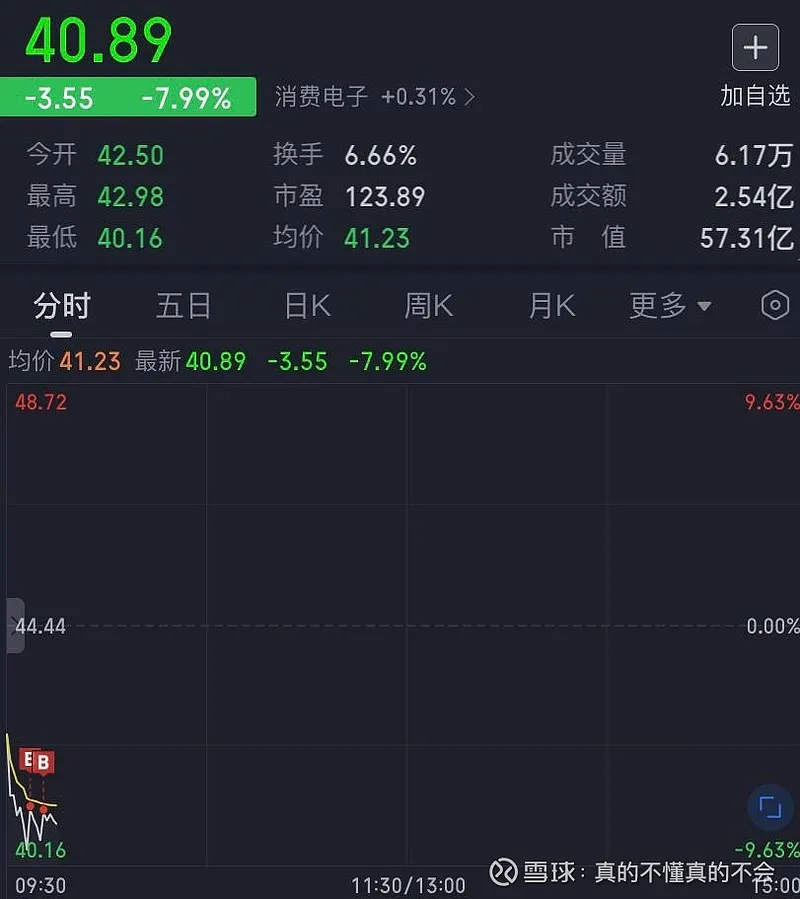Image resolution: width=800 pixels, height=899 pixels.
Task: Add this stock to watchlist
Action: [x=755, y=49]
